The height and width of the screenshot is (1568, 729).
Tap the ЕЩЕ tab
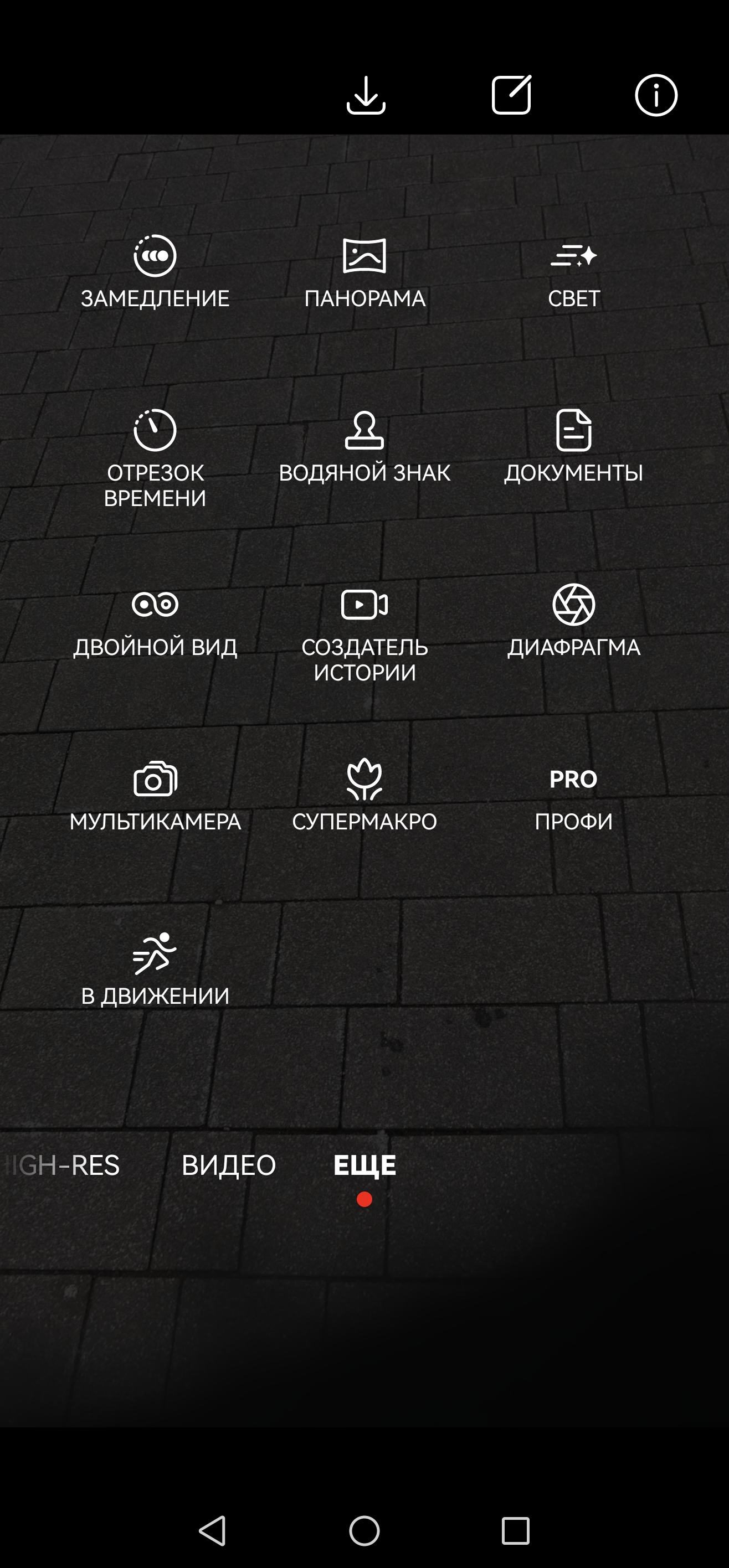click(x=364, y=1165)
